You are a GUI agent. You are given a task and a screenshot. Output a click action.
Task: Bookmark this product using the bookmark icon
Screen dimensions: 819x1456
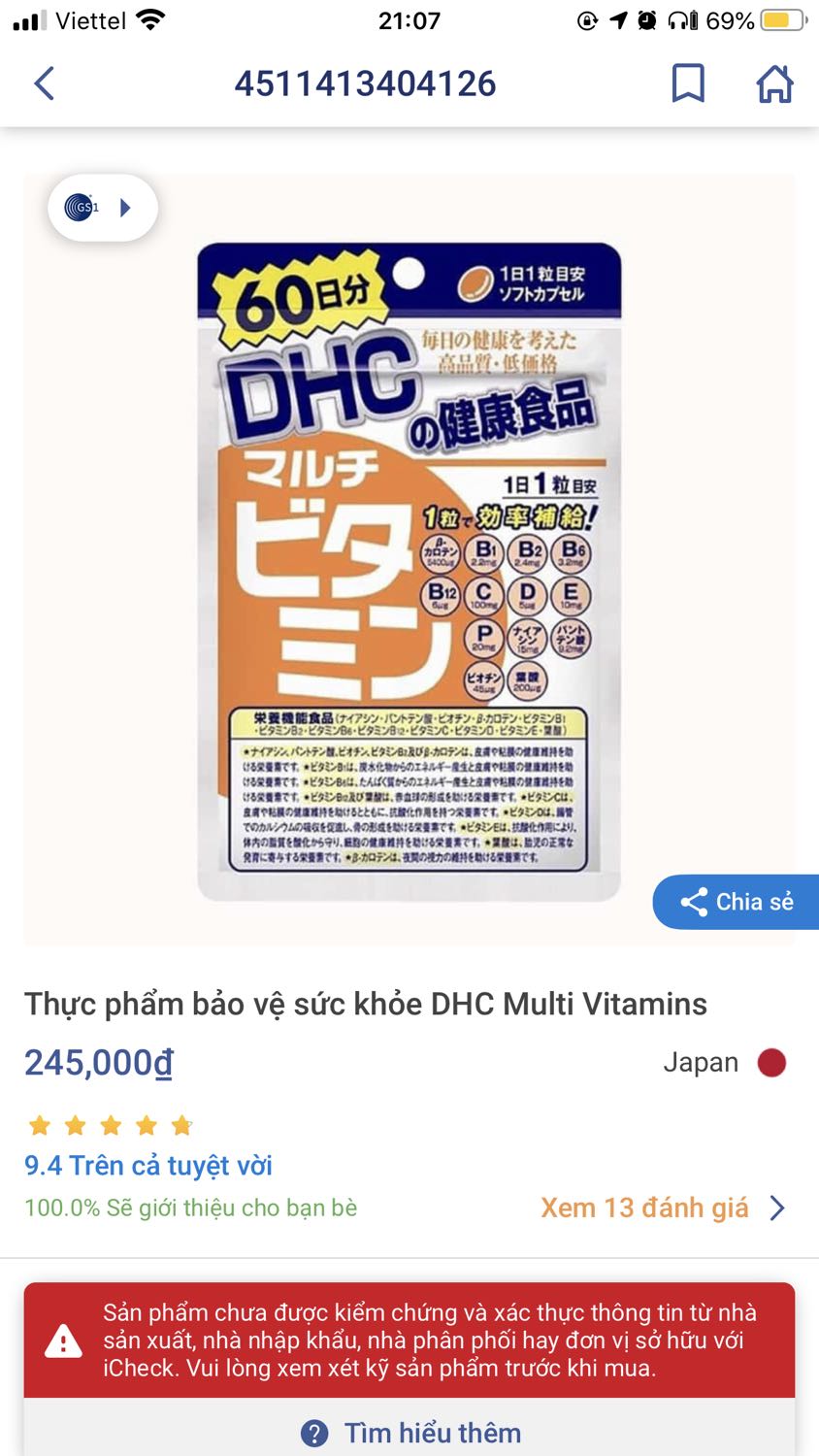tap(689, 84)
